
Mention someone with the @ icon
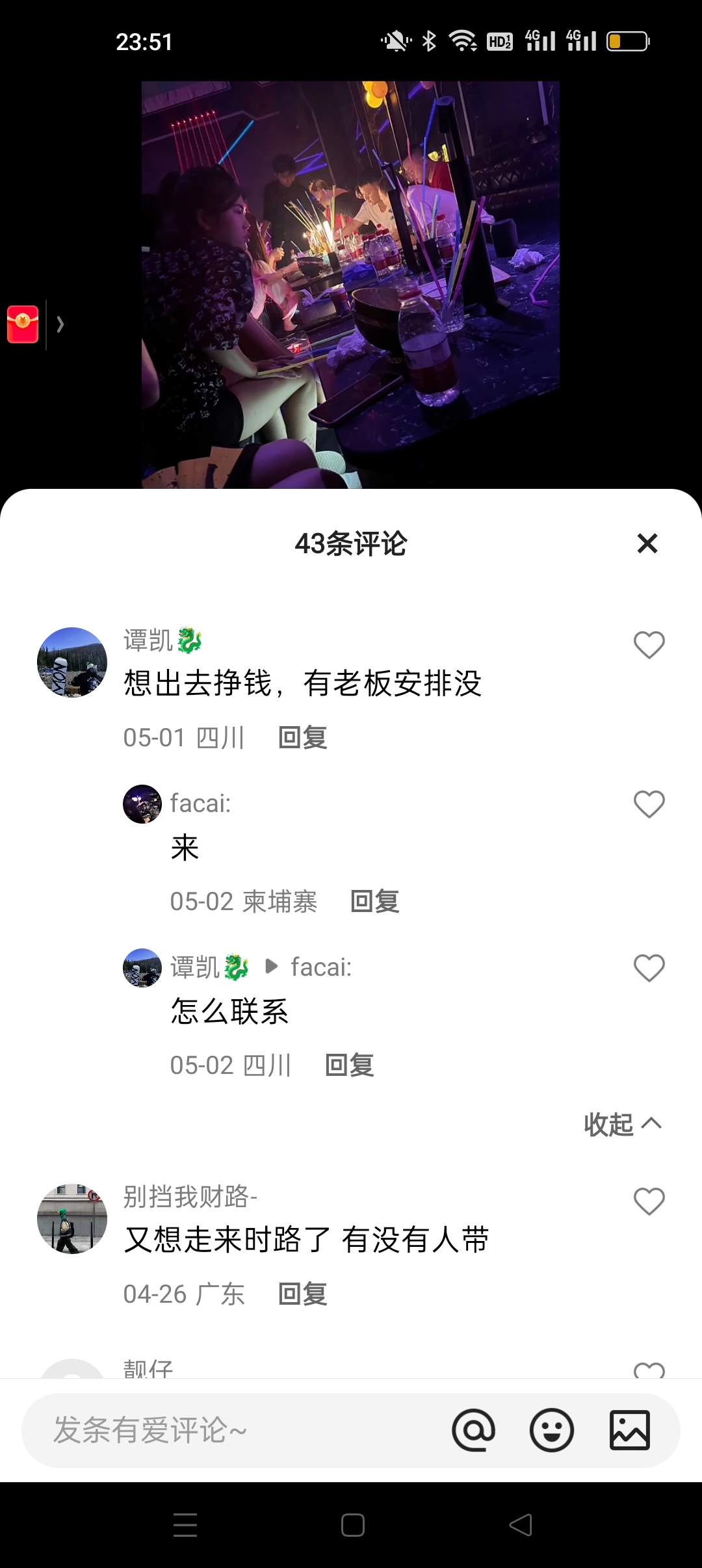tap(473, 1430)
